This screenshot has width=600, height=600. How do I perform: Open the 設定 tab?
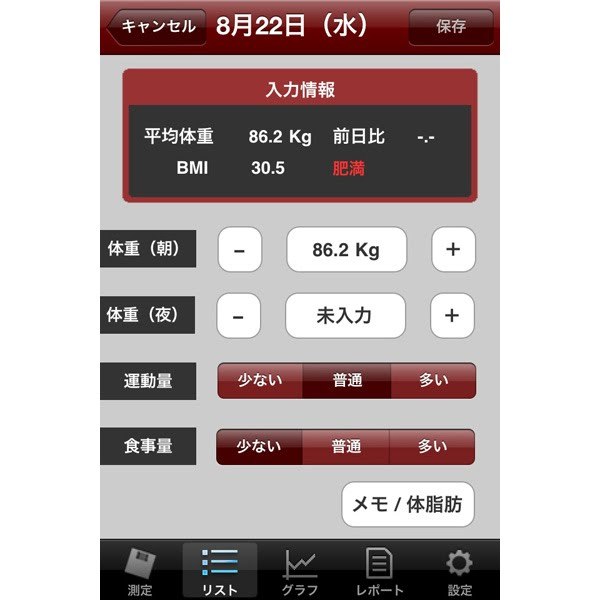pos(459,571)
